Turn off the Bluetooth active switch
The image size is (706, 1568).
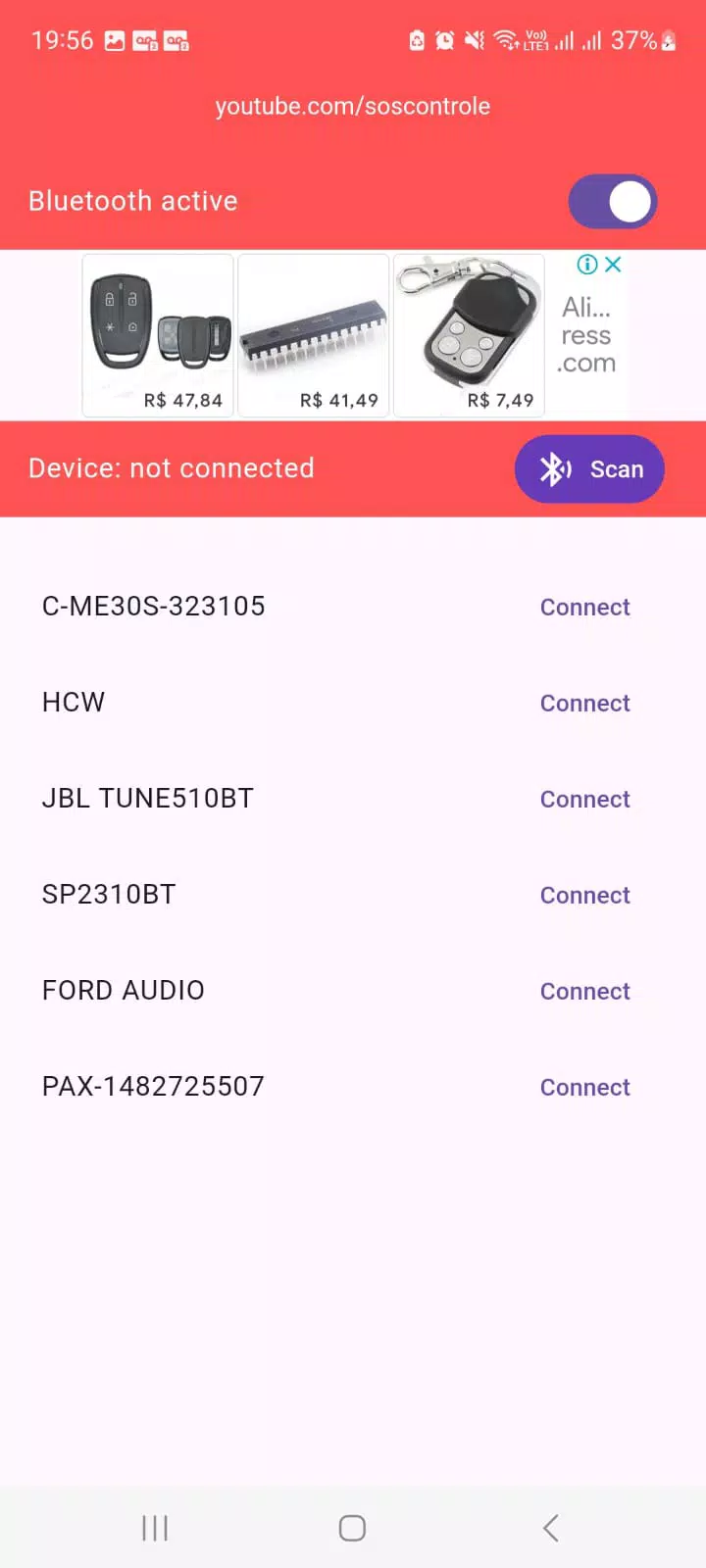[x=613, y=202]
